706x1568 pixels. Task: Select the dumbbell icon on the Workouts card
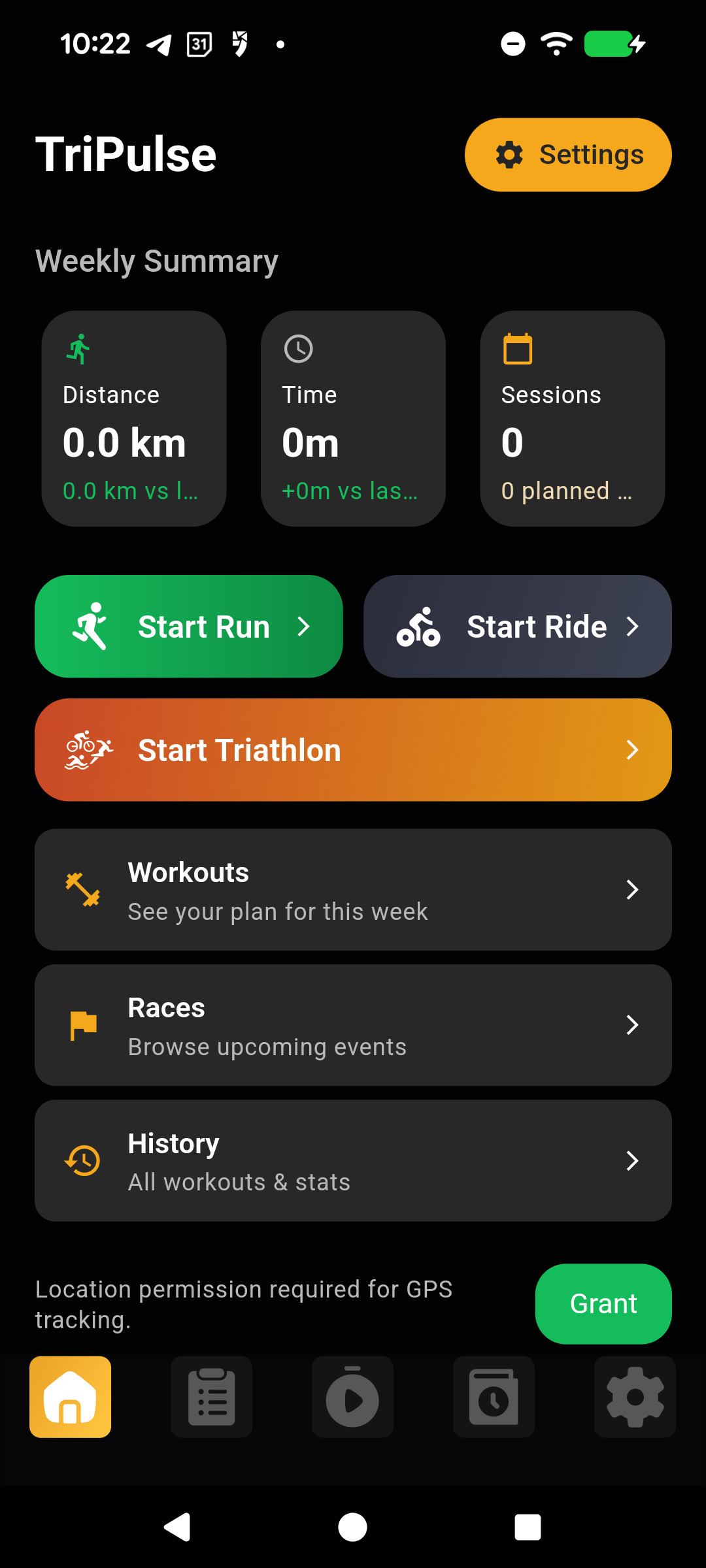point(83,890)
